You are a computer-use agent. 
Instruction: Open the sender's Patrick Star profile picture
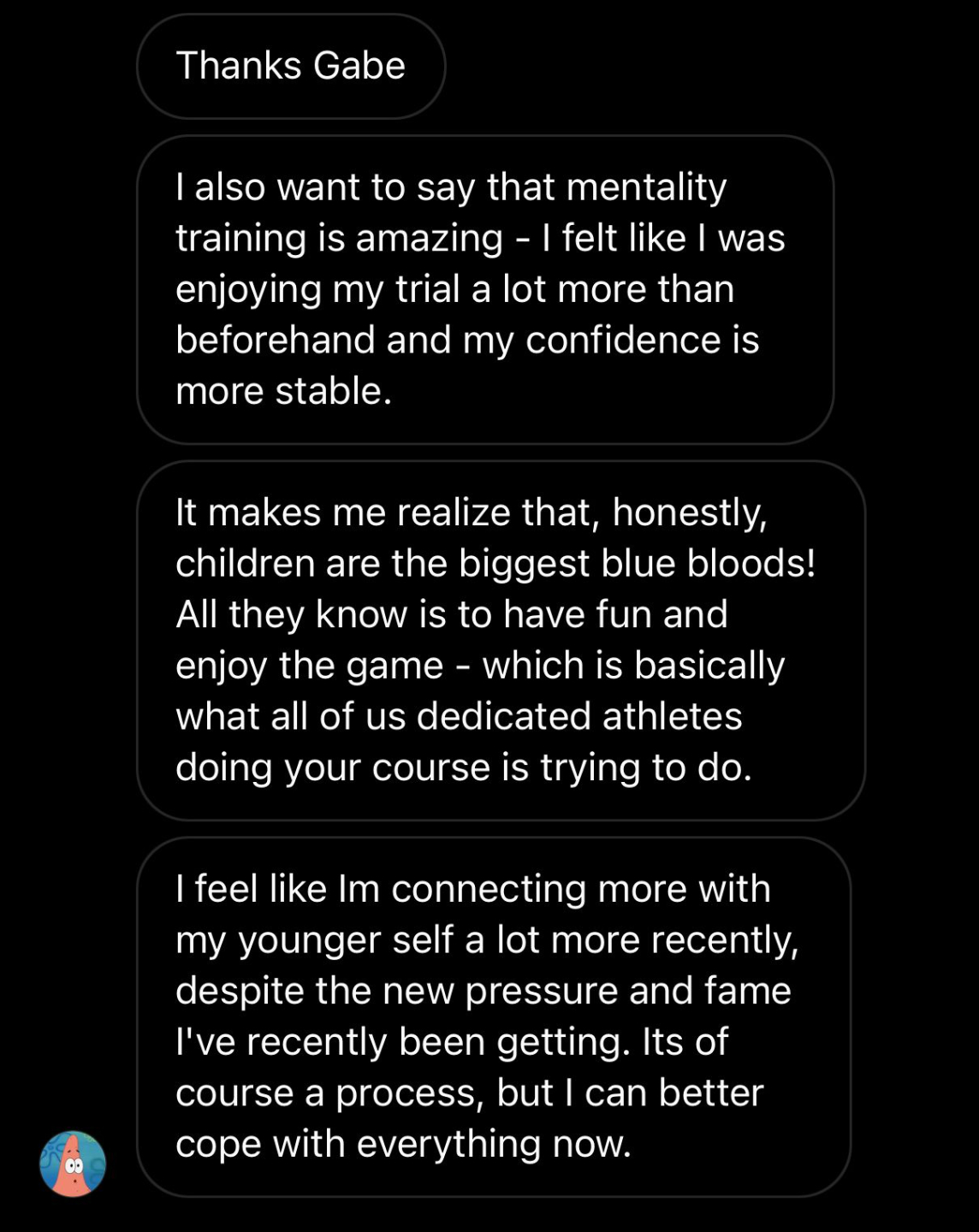click(x=73, y=1164)
